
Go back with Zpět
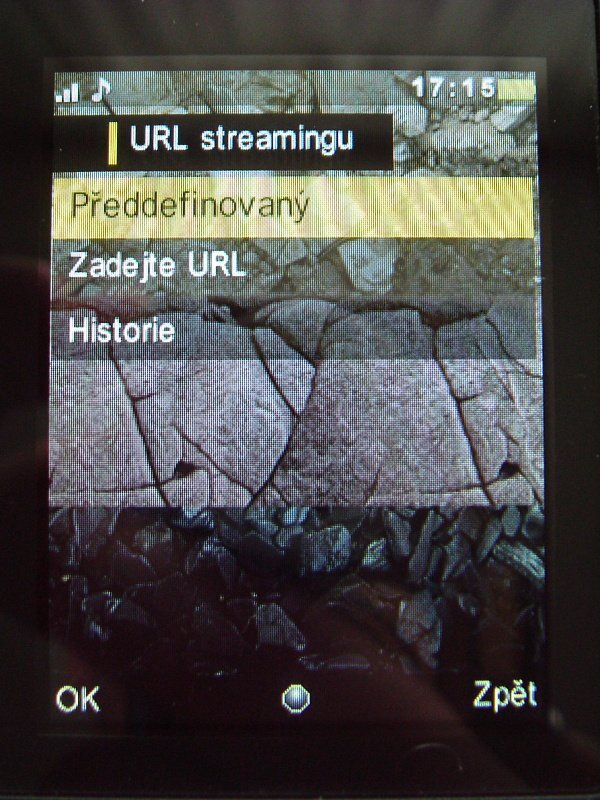[504, 696]
